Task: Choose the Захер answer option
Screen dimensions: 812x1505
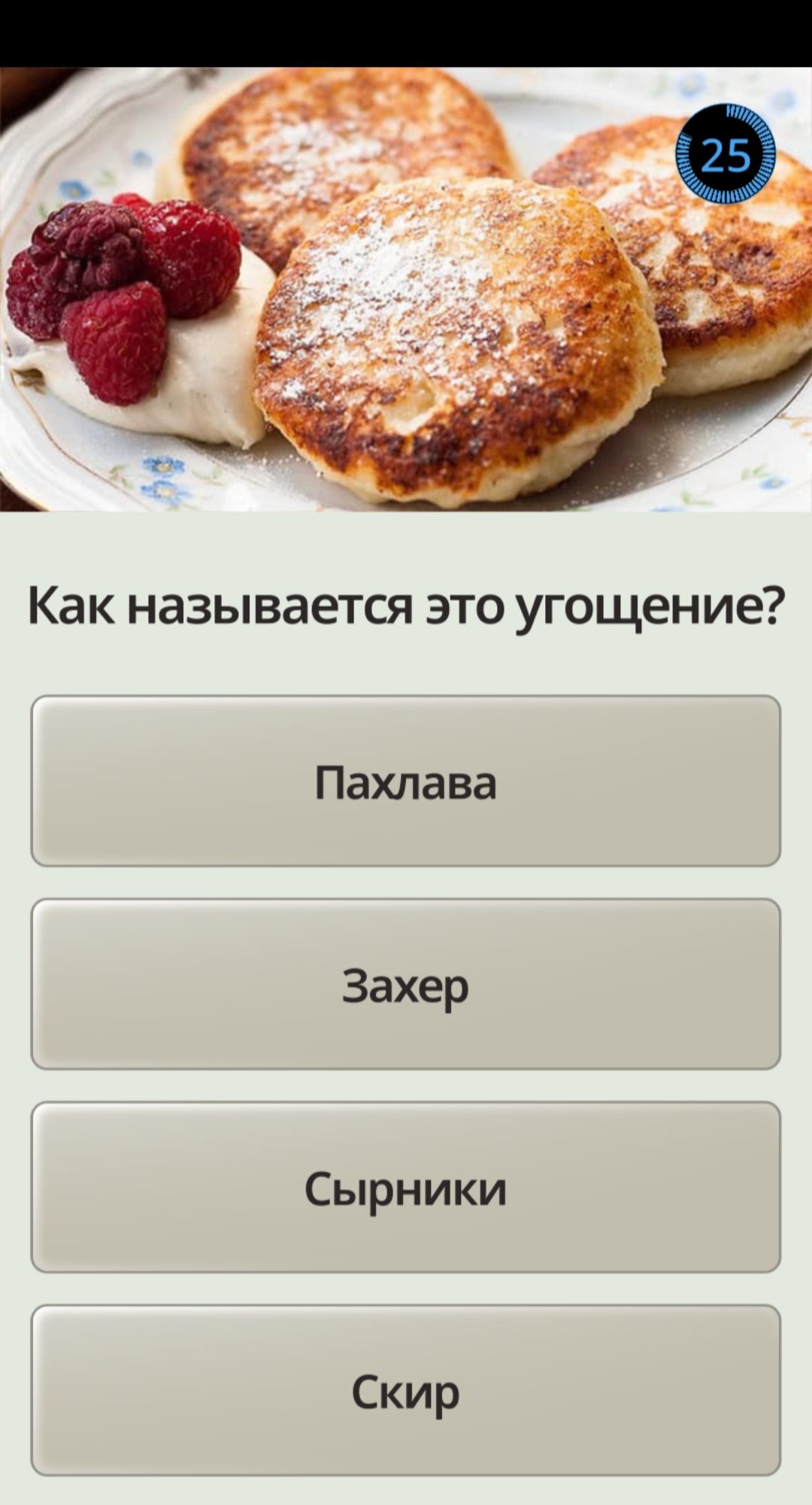Action: tap(405, 984)
